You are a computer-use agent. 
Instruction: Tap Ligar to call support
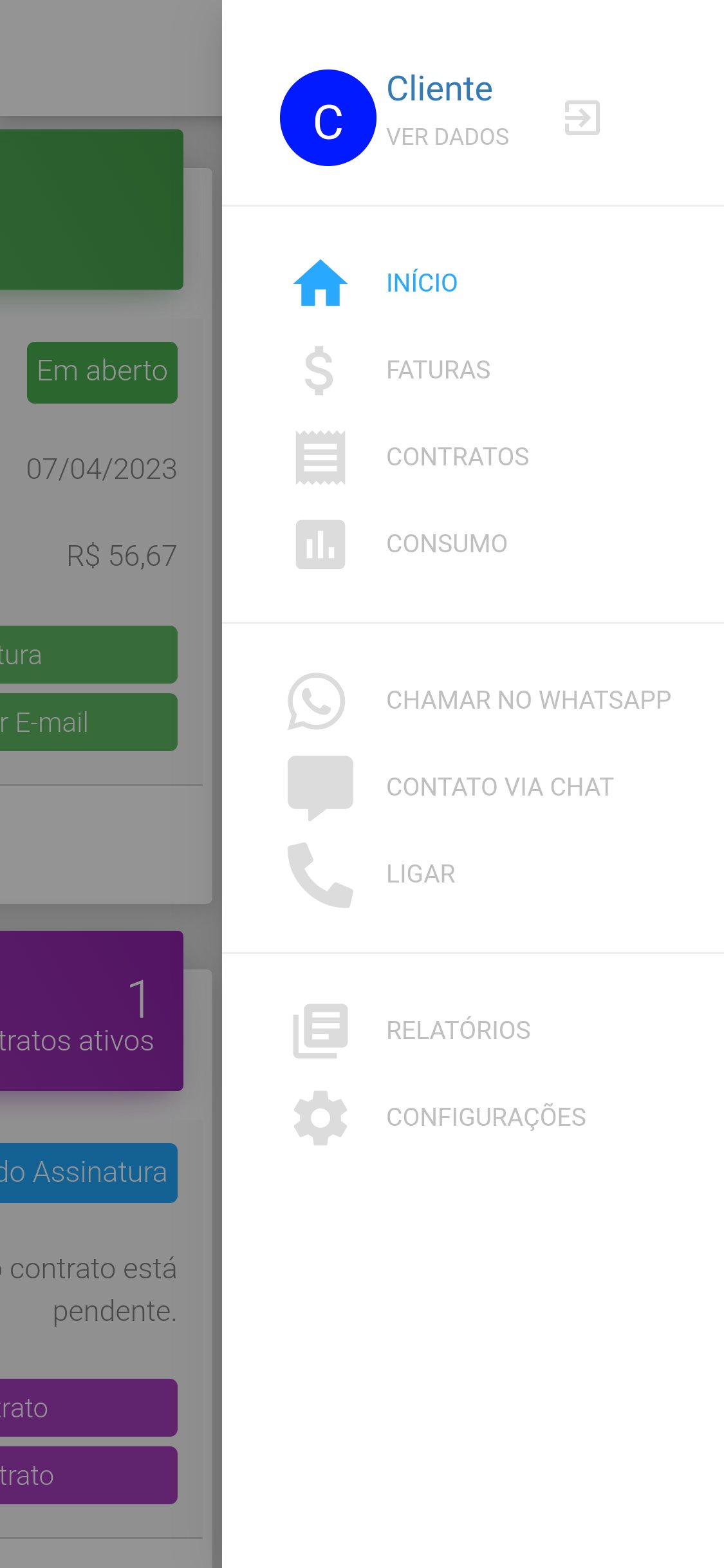[x=420, y=874]
